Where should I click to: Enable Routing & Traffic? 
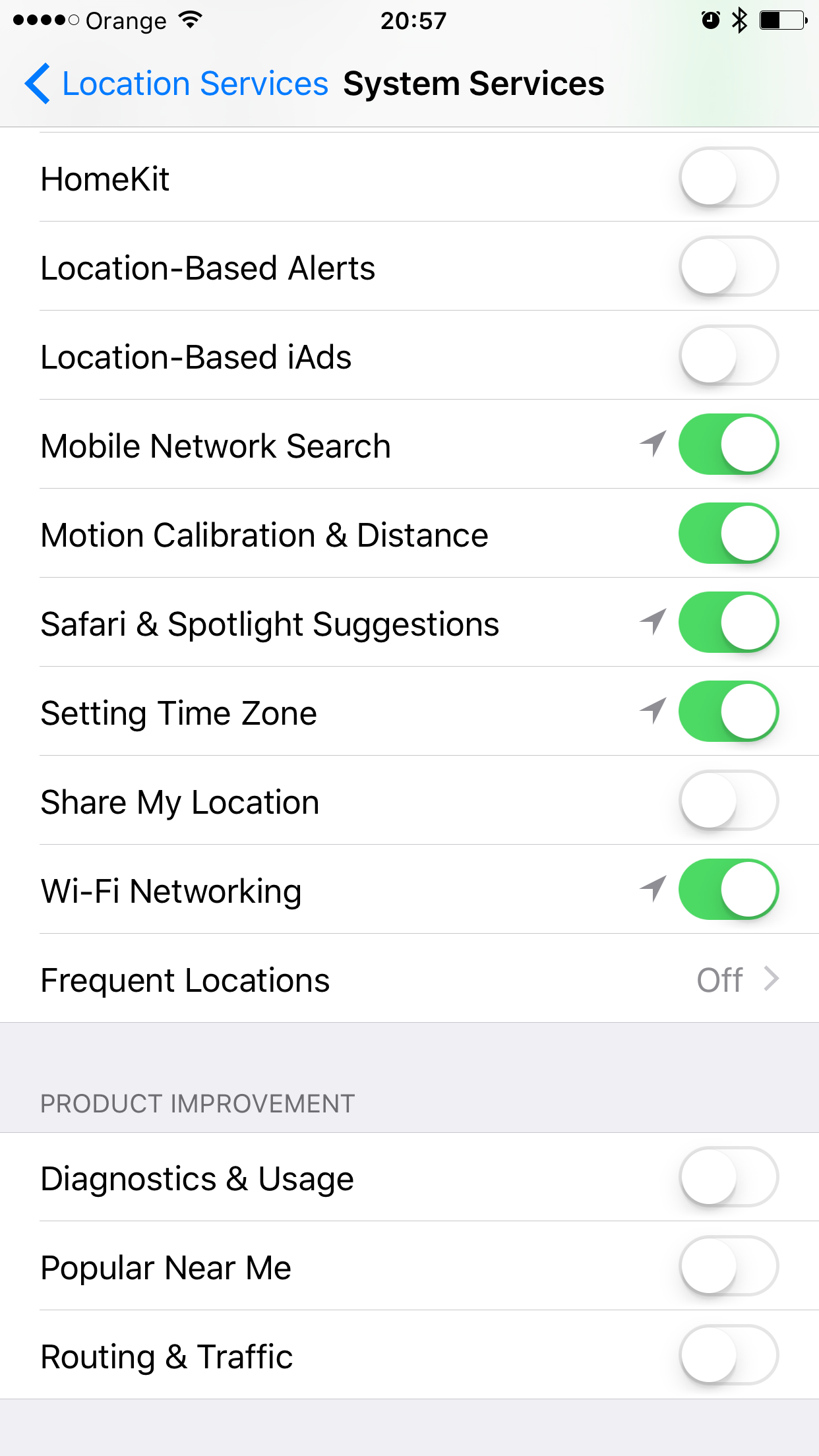[x=729, y=1355]
